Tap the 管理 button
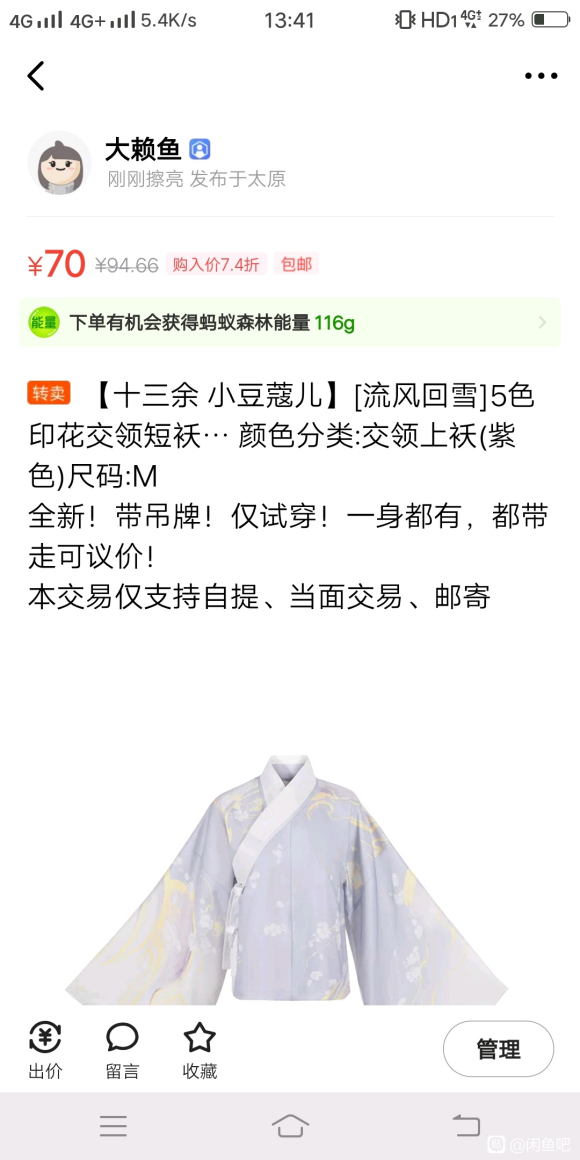This screenshot has height=1160, width=580. pyautogui.click(x=499, y=1049)
